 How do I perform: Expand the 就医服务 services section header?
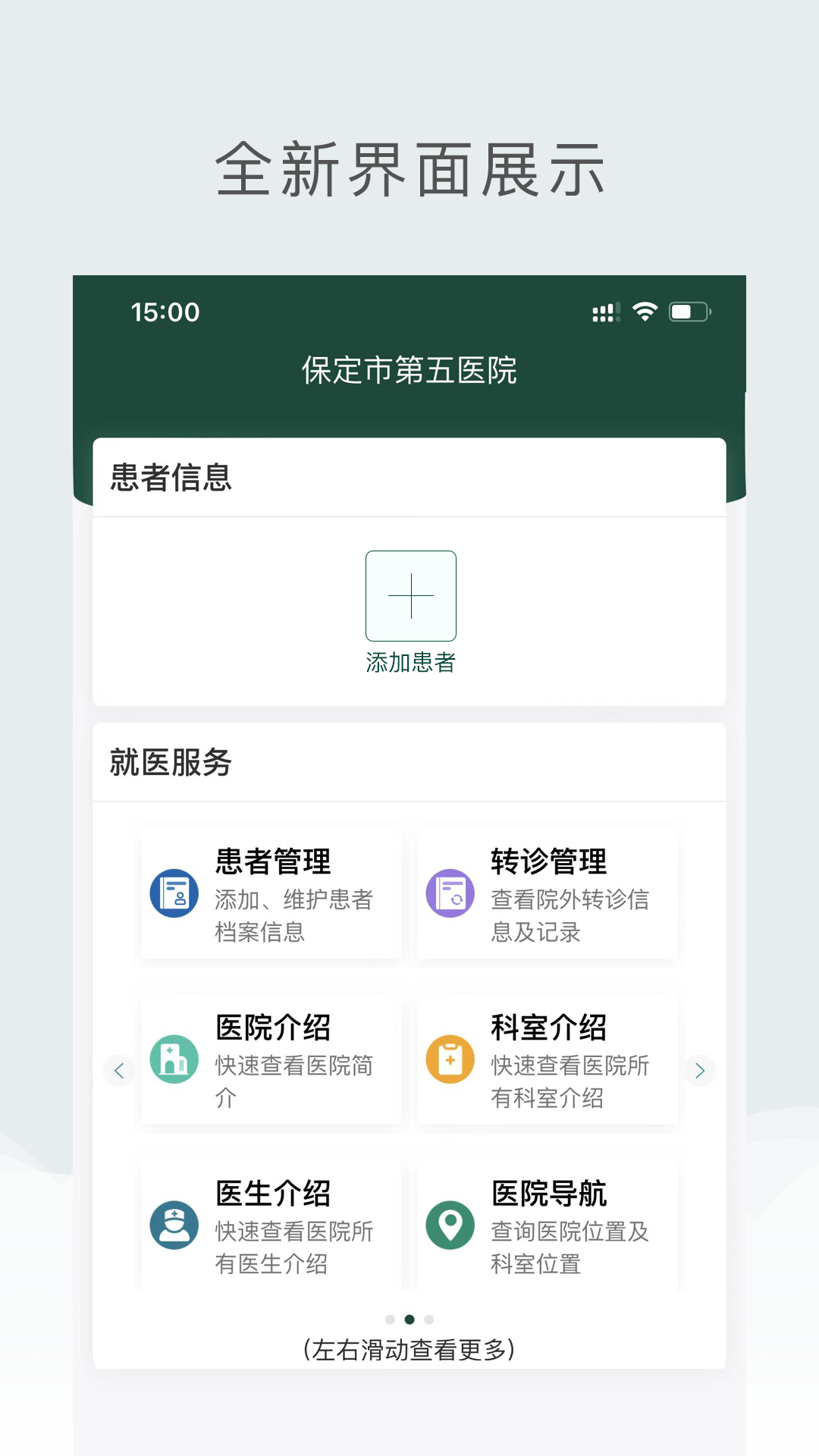tap(170, 762)
